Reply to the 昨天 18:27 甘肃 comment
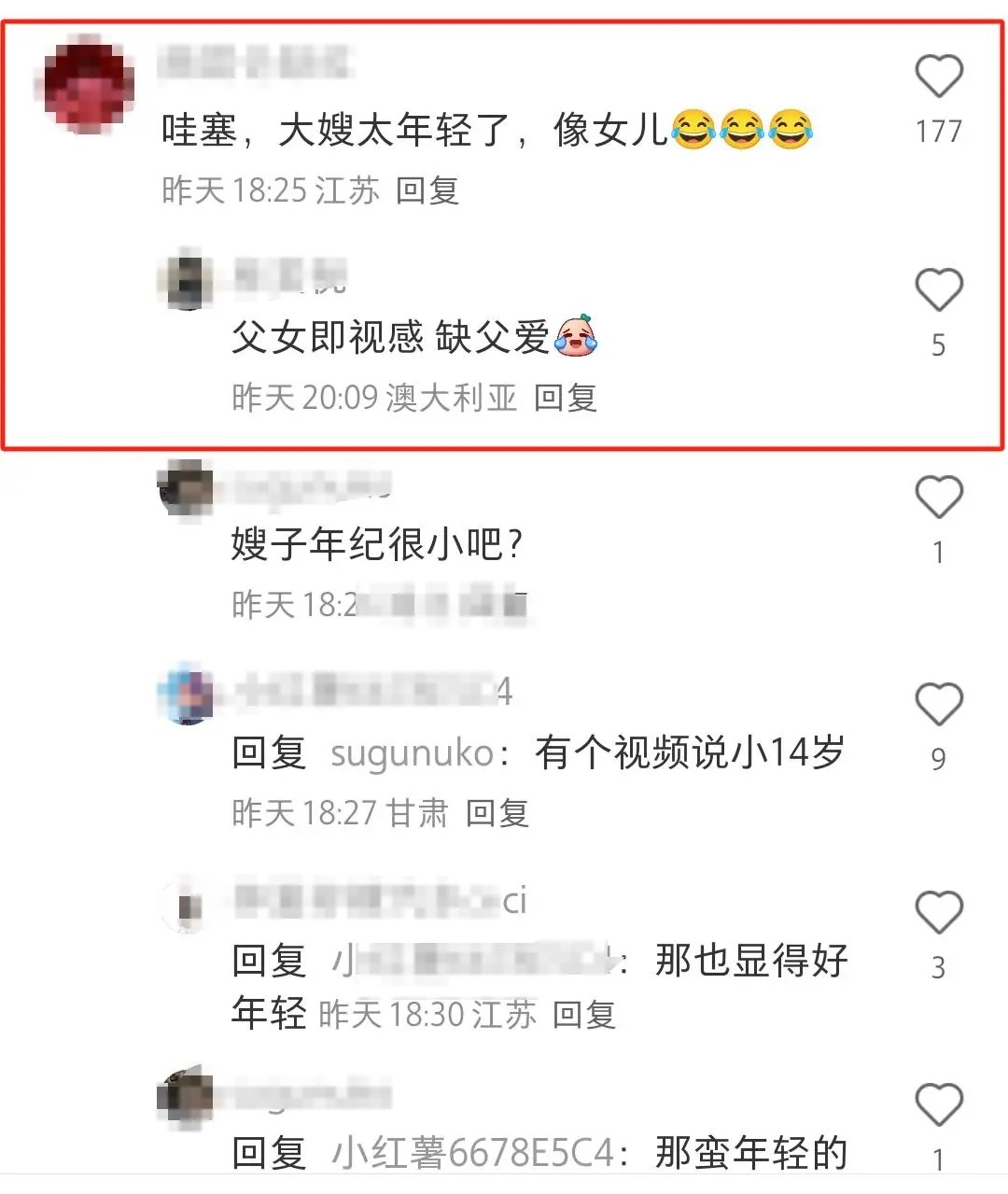Screen dimensions: 1008x1194 click(497, 813)
